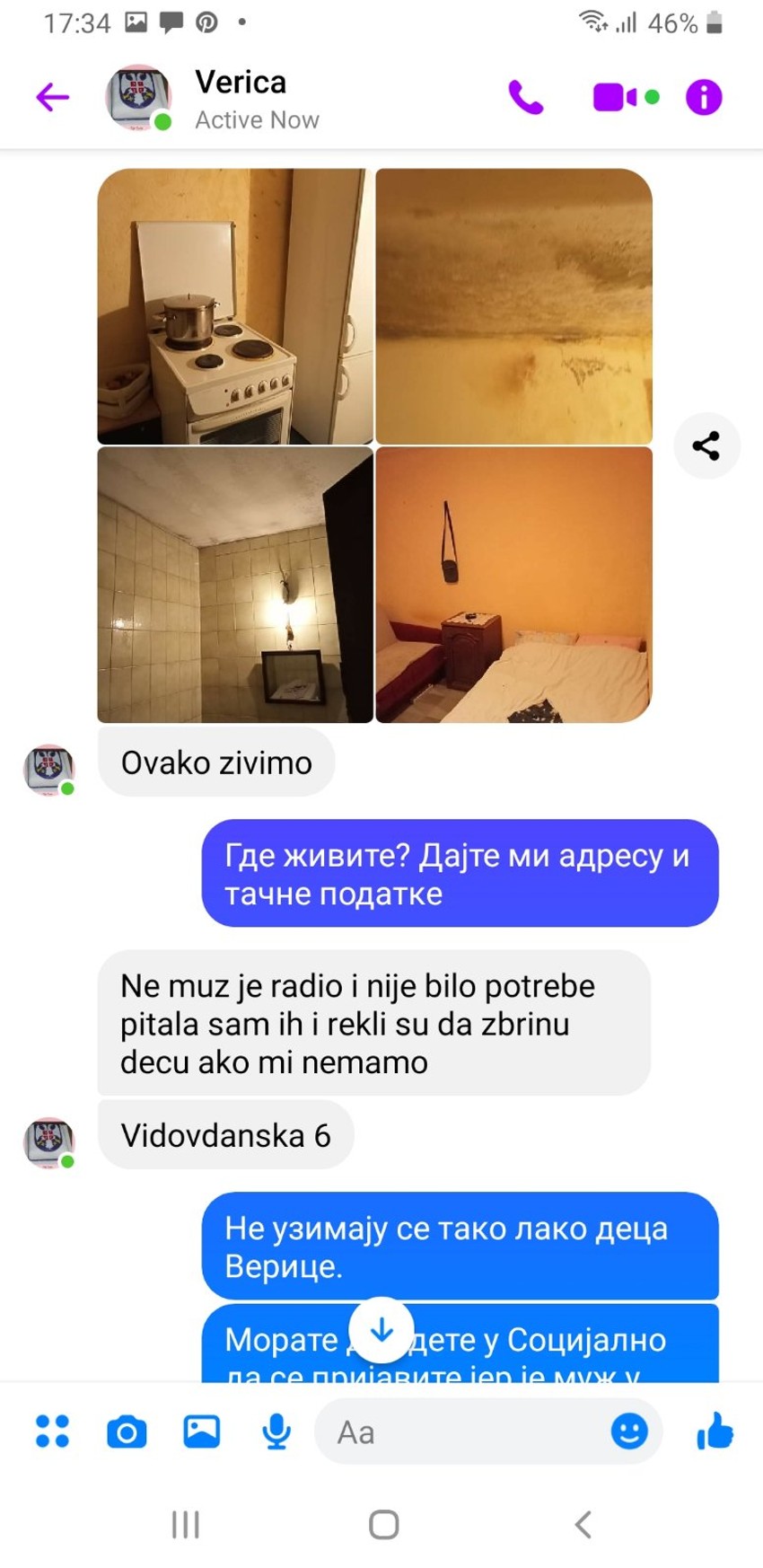Record a voice message
The image size is (763, 1568).
click(276, 1431)
